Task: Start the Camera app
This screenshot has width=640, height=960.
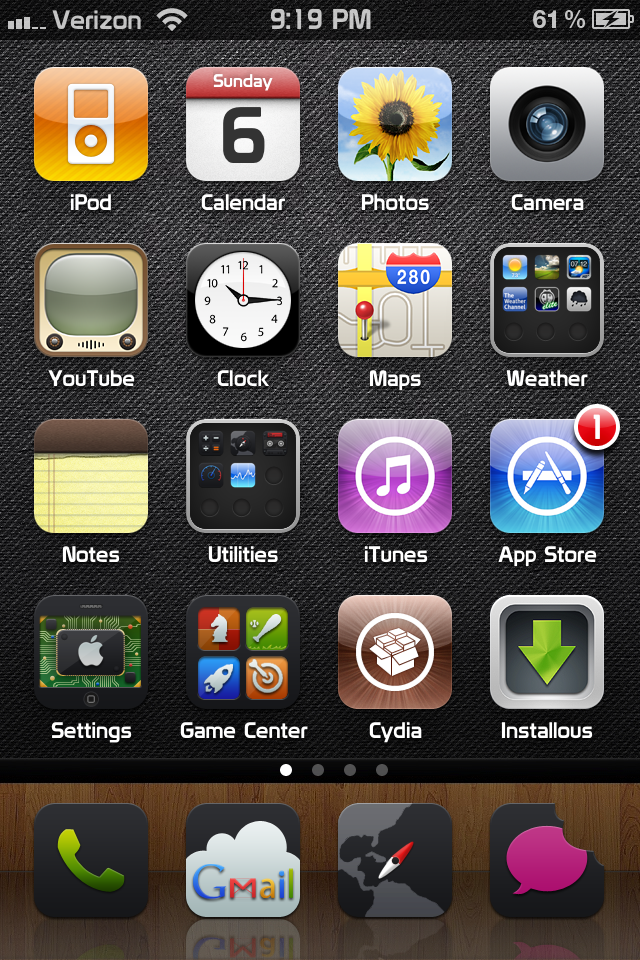Action: (547, 124)
